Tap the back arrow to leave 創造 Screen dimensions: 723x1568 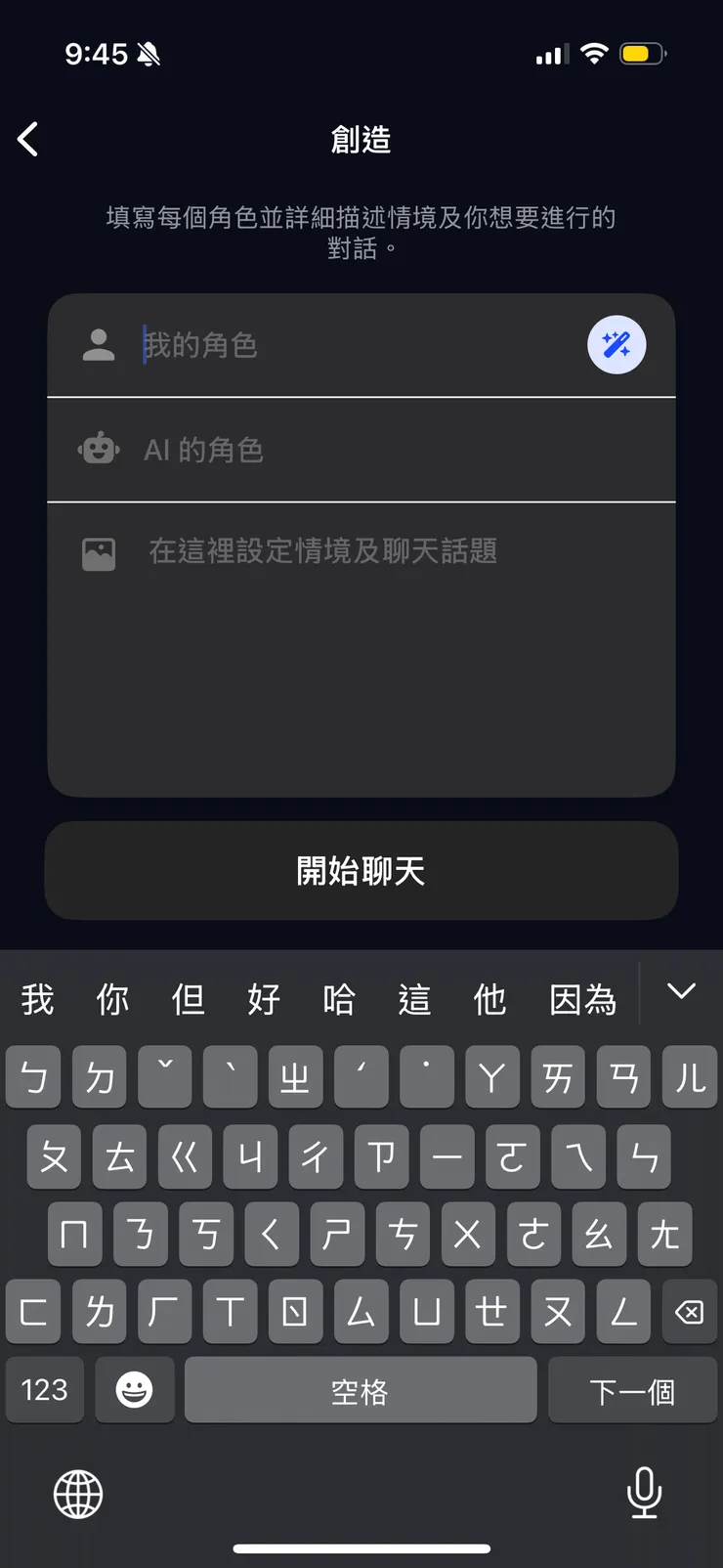pyautogui.click(x=29, y=139)
